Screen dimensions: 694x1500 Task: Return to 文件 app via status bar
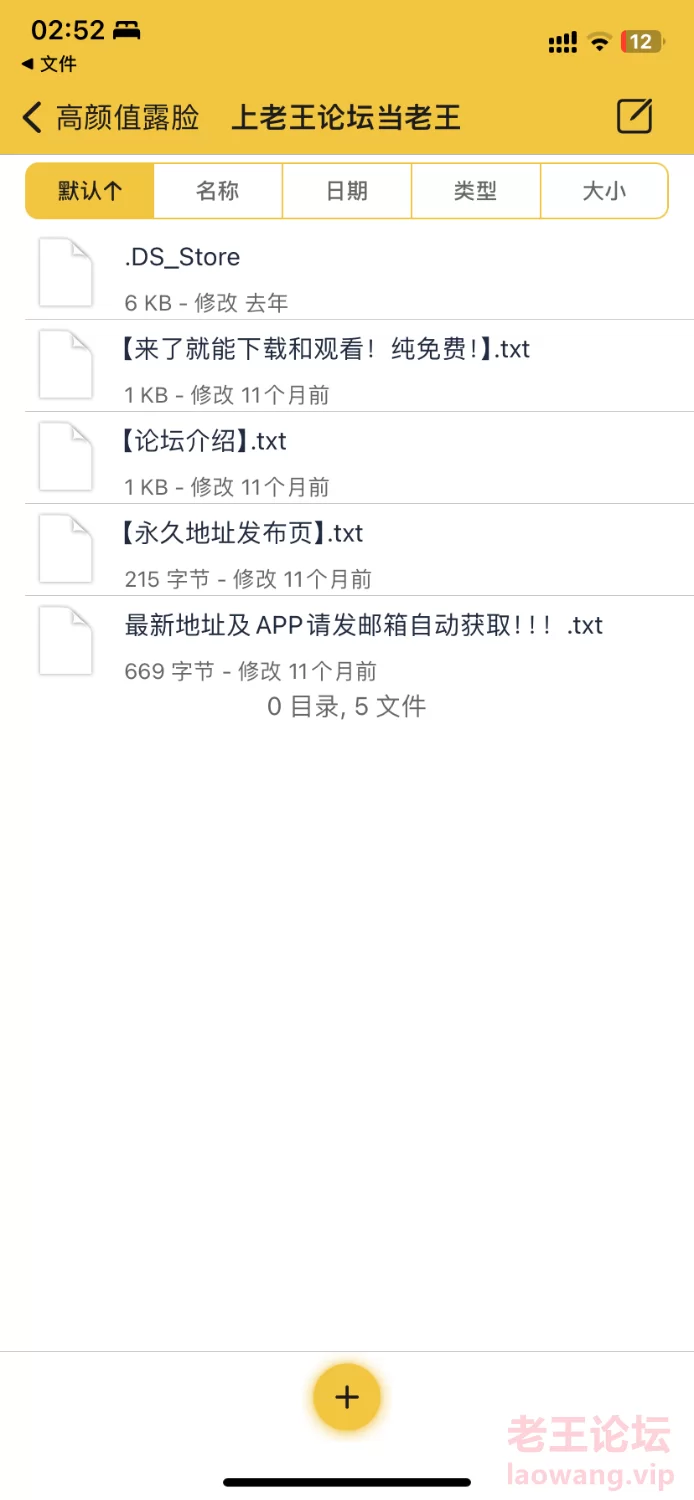[50, 64]
